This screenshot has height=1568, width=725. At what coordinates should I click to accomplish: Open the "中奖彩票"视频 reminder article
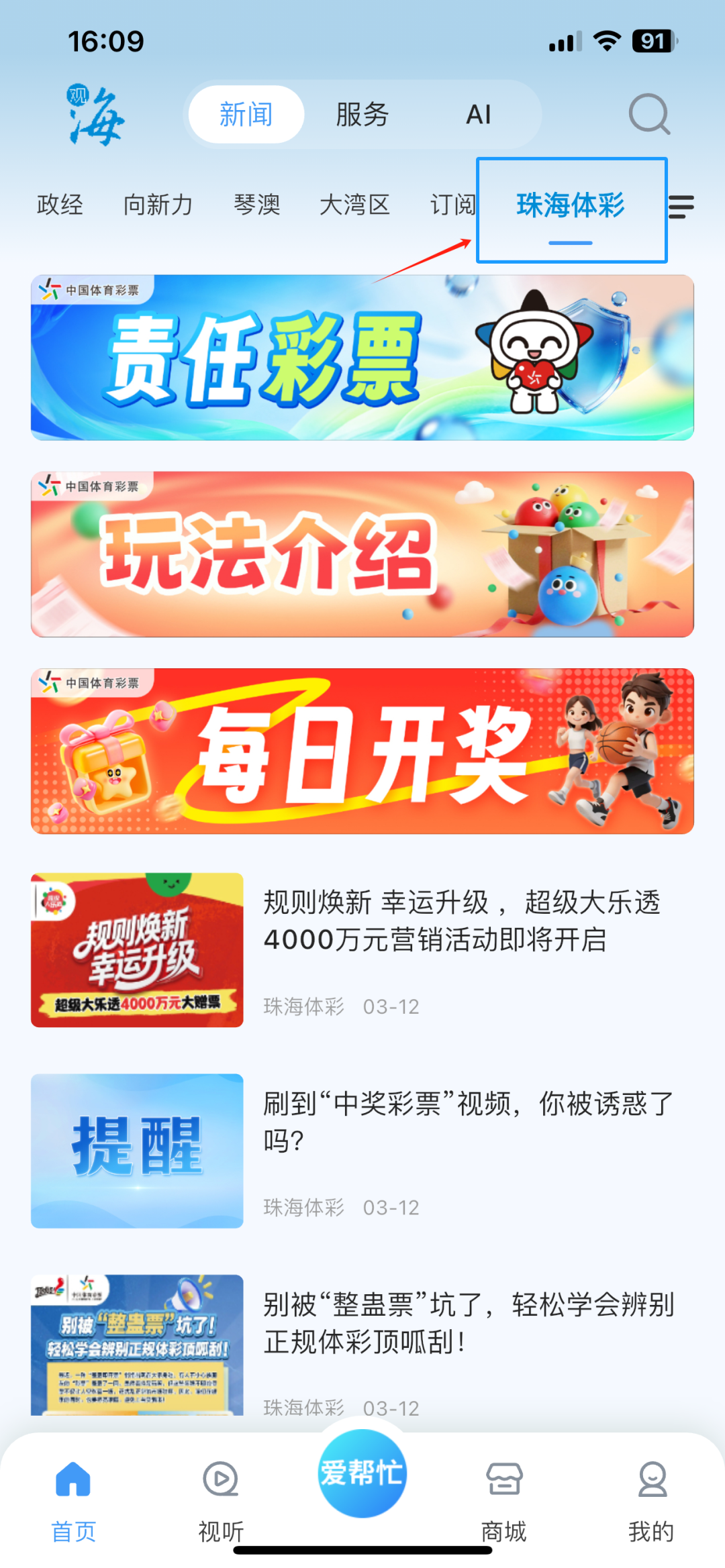tap(467, 1122)
